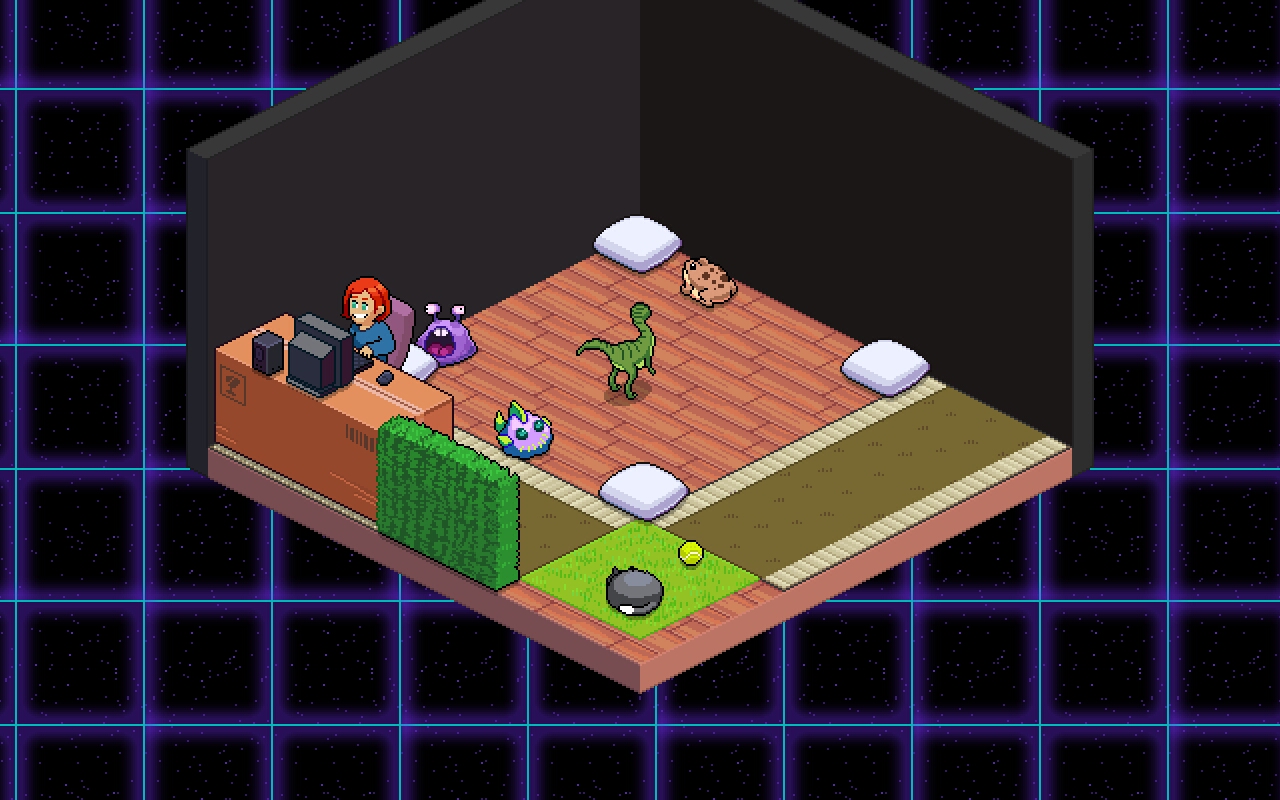Tap the sleeping gray cat
Screen dimensions: 1280x800
(x=634, y=590)
